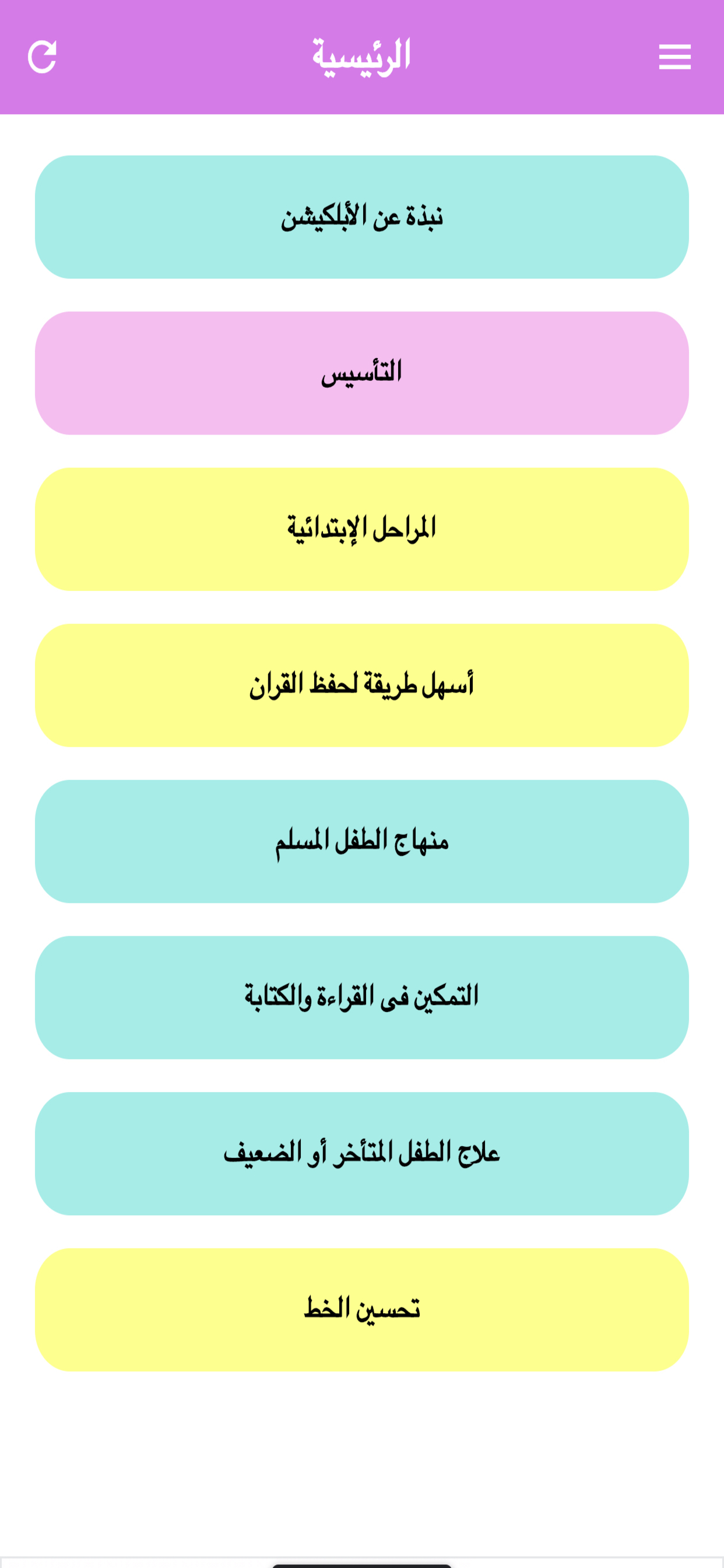Open المراحل الإبتدائية (Primary stages)
Screen dimensions: 724x1568
coord(361,528)
